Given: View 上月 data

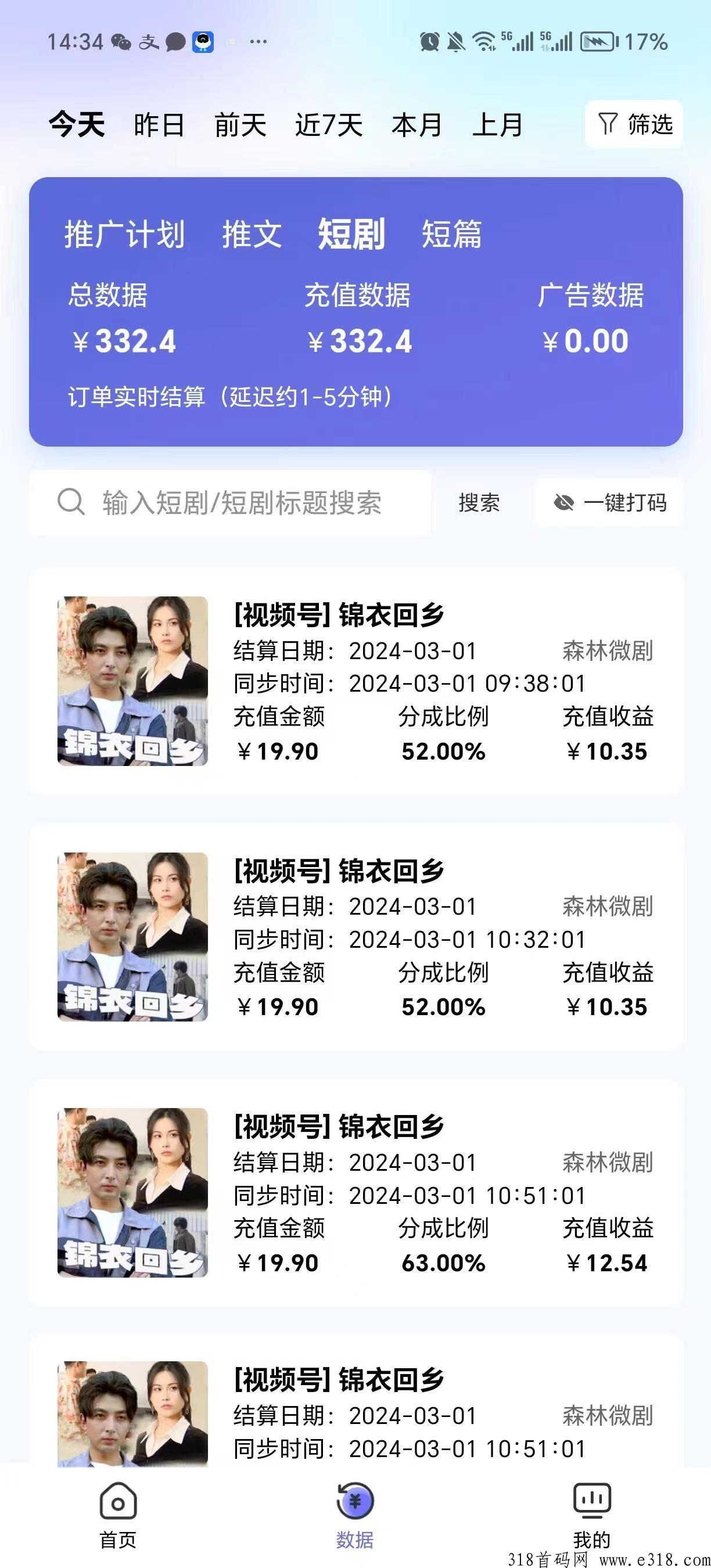Looking at the screenshot, I should (497, 125).
